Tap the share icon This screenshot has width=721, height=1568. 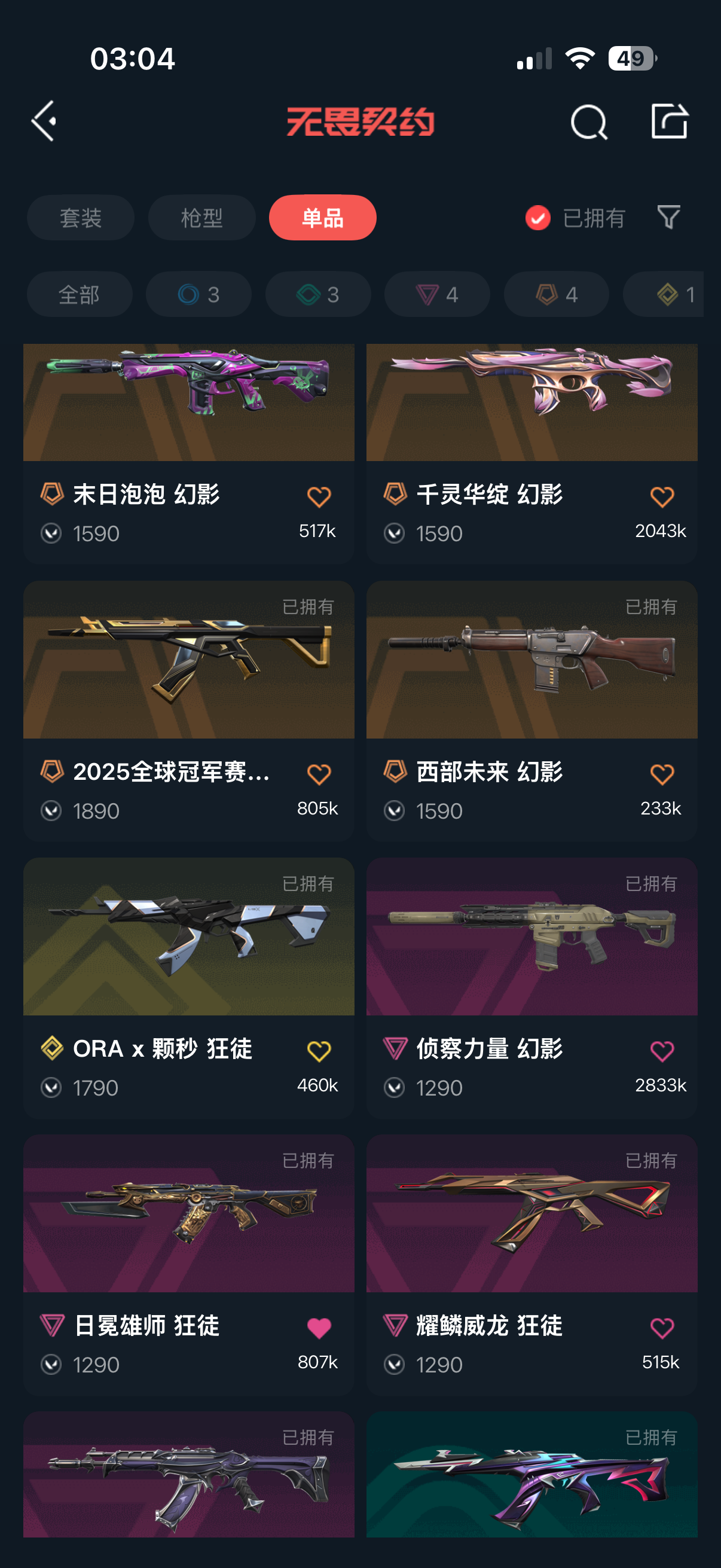[669, 121]
